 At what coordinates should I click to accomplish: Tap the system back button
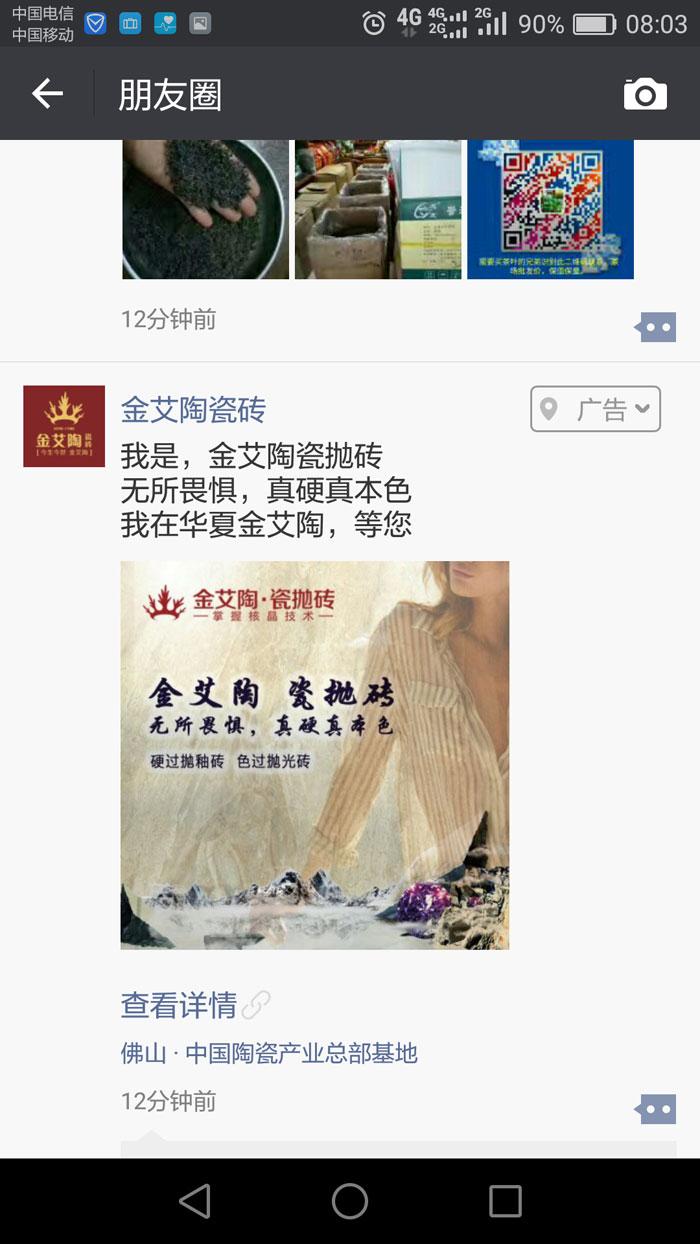[x=195, y=1201]
